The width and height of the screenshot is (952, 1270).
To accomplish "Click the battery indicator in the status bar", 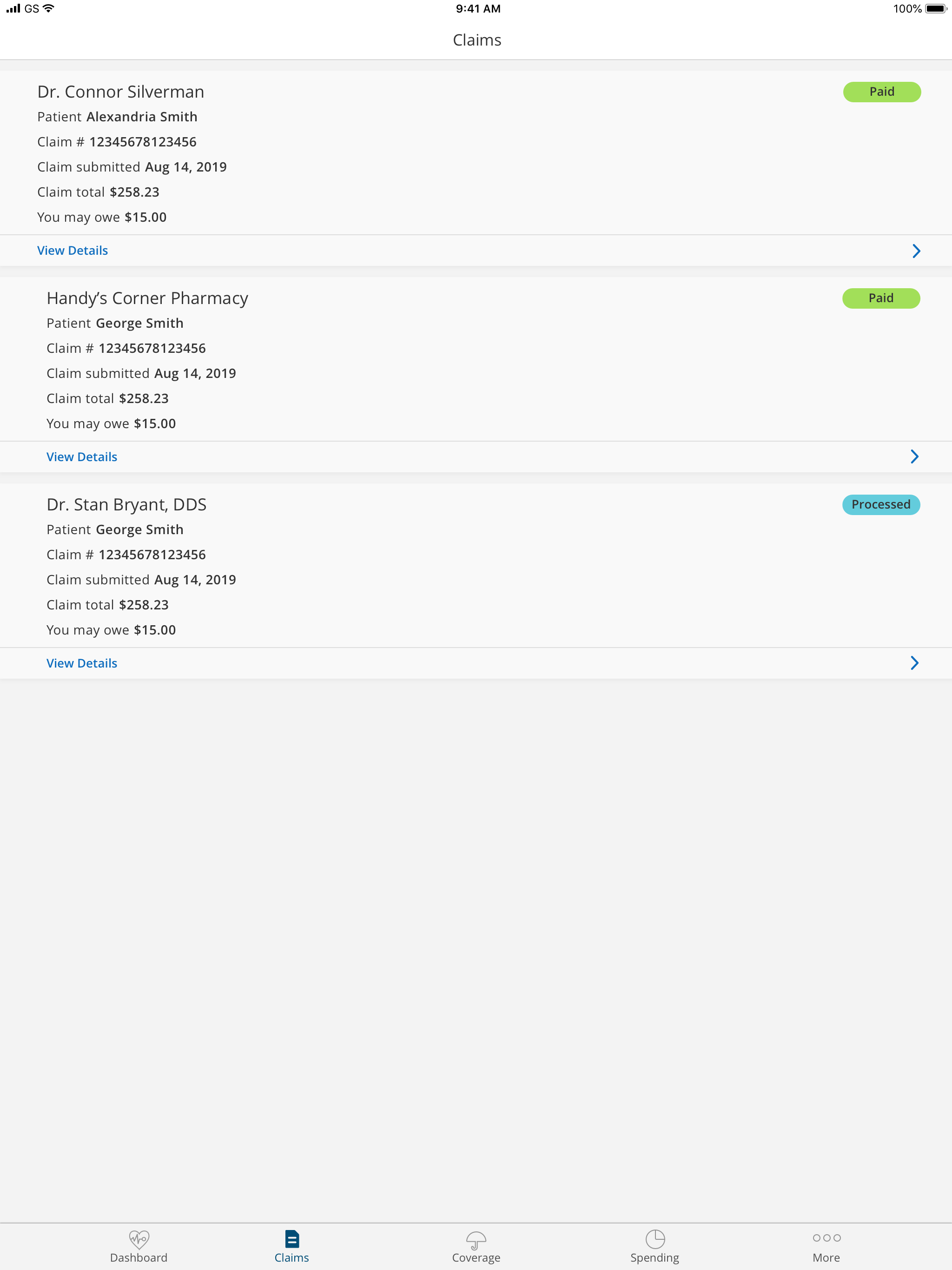I will [937, 9].
